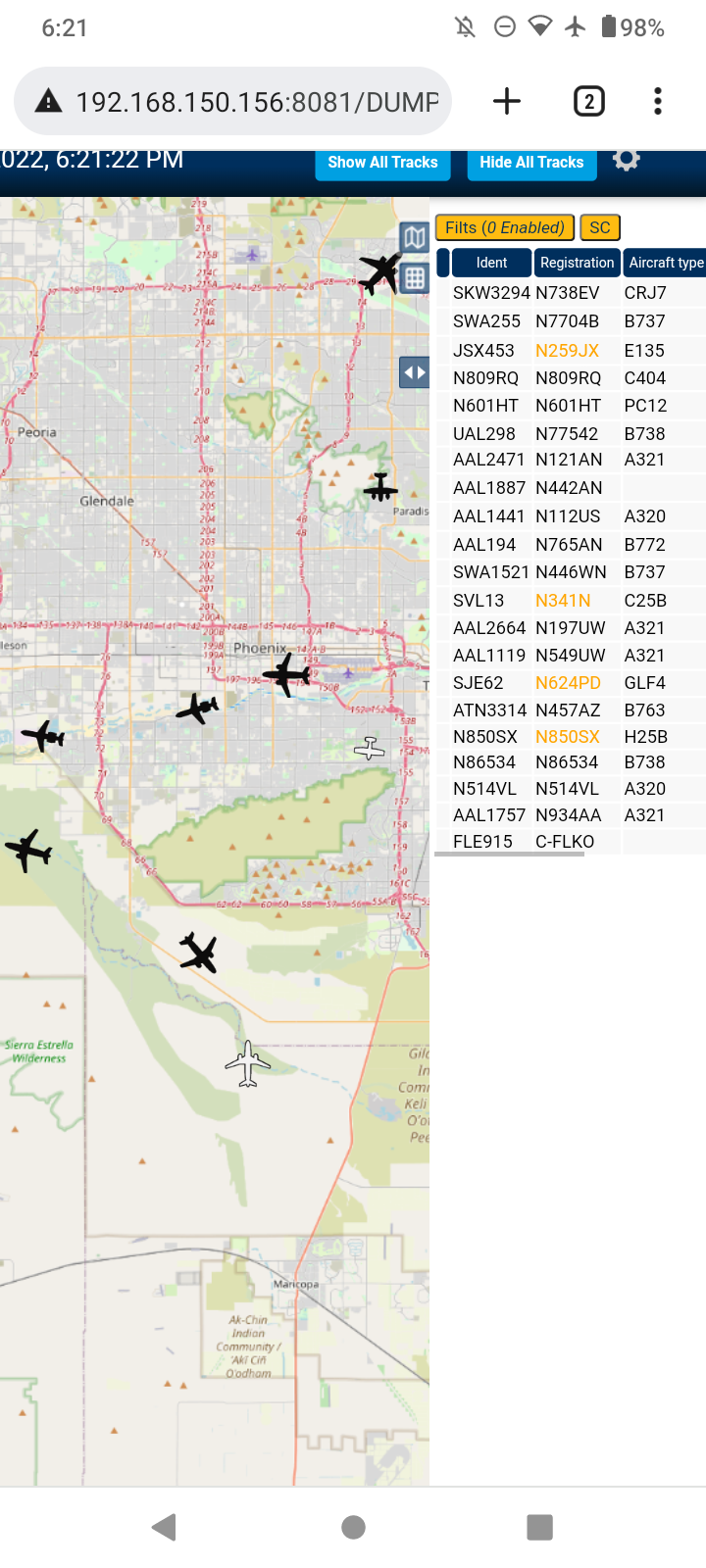Select the SKW3294 aircraft row
706x1568 pixels.
coord(571,293)
